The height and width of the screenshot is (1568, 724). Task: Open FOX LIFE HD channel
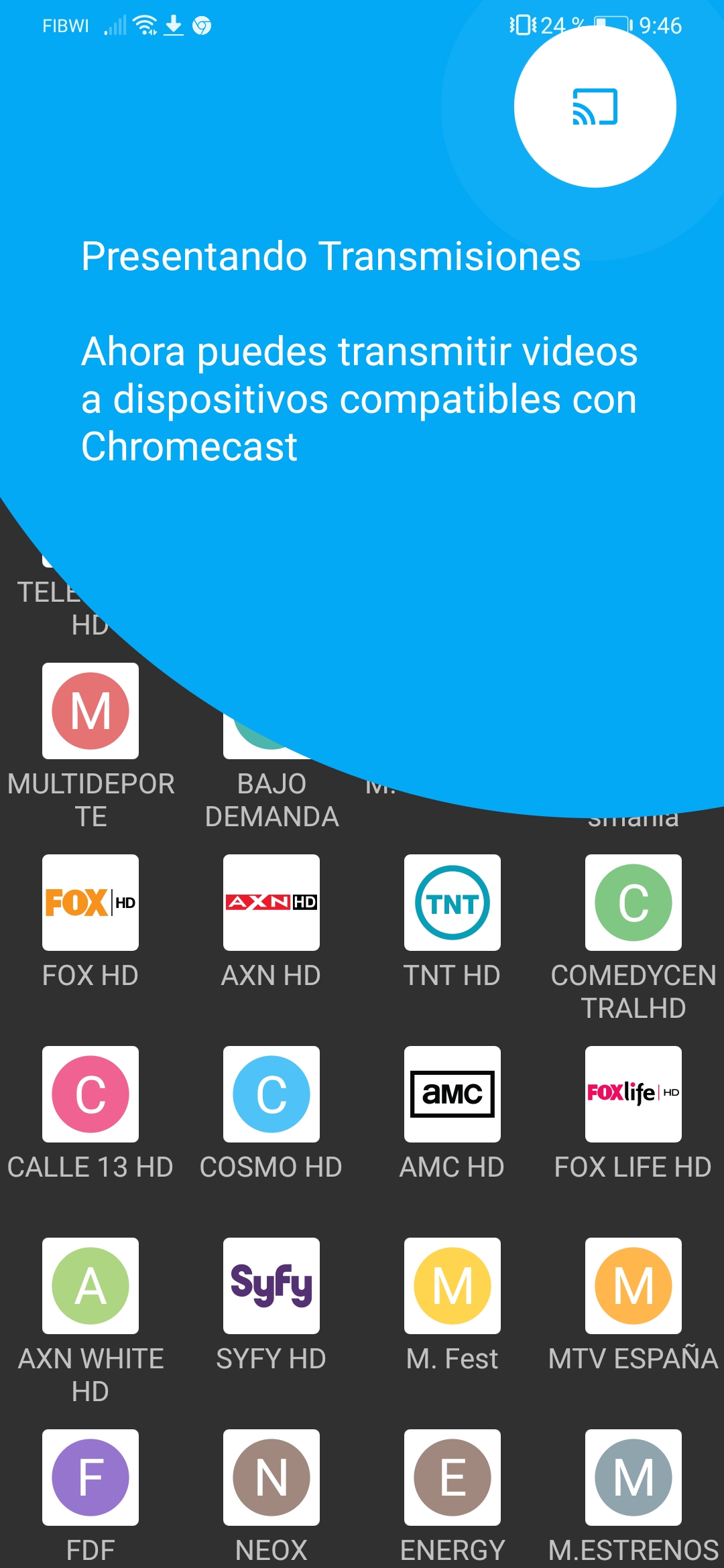633,1094
